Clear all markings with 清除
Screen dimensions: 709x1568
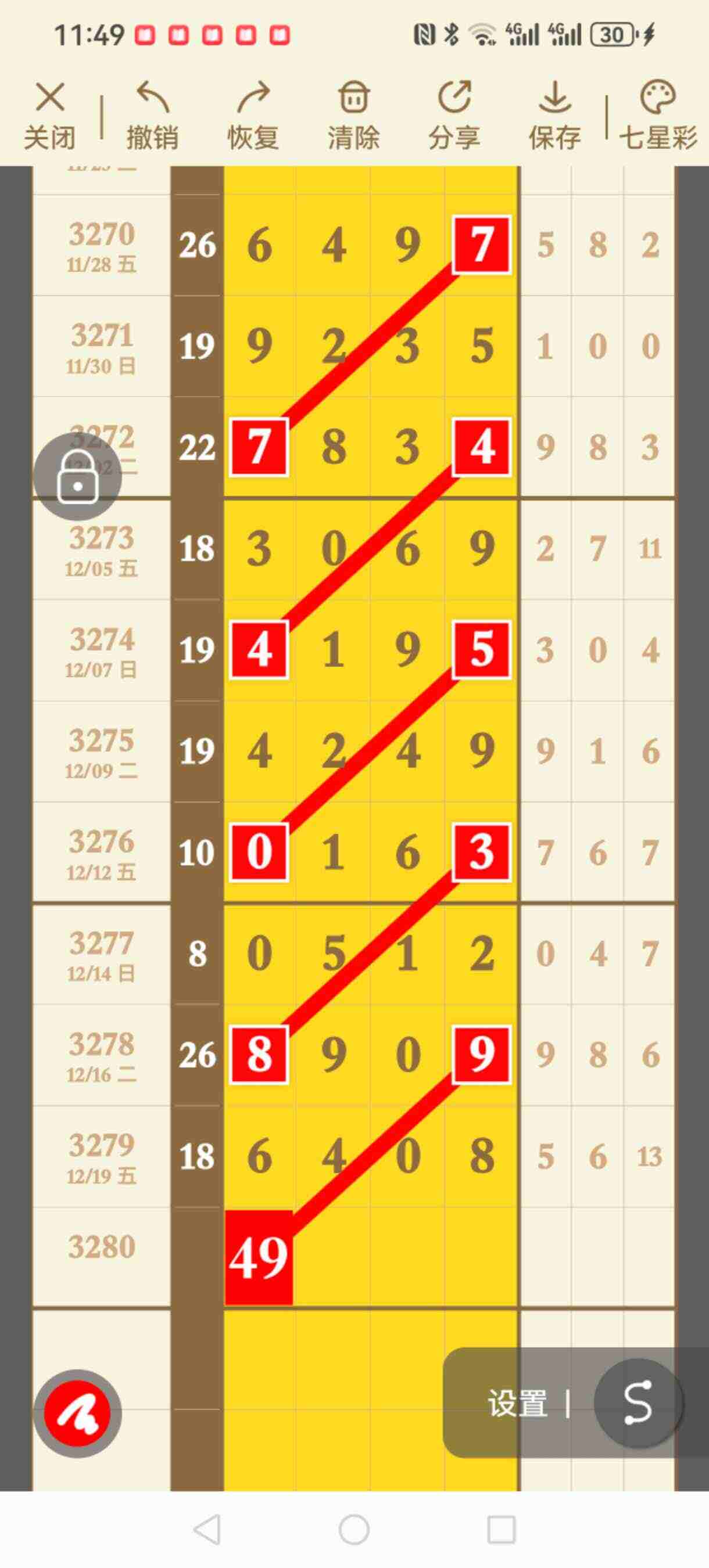click(353, 116)
